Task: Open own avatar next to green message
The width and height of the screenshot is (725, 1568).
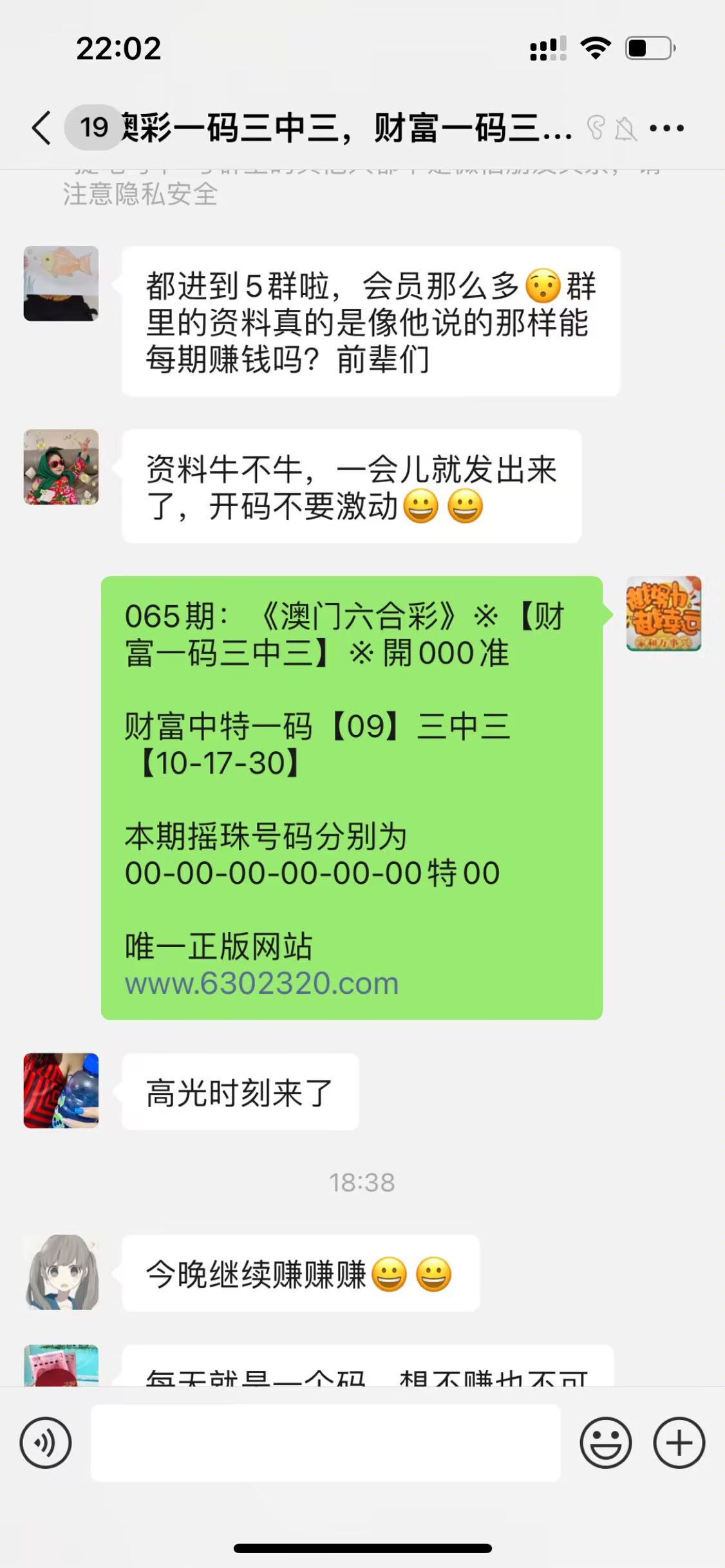Action: click(x=664, y=613)
